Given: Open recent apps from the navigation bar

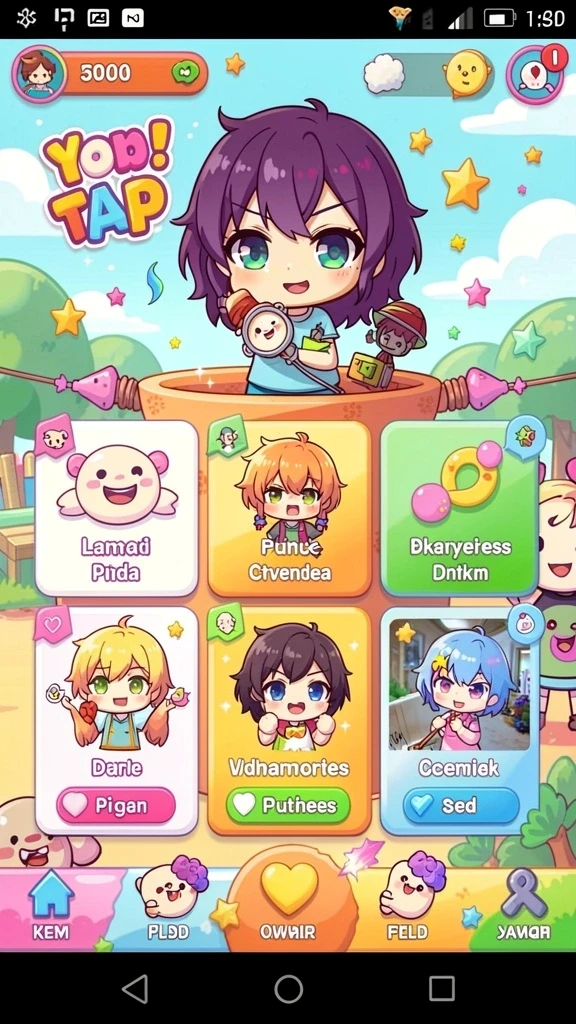Looking at the screenshot, I should coord(441,989).
